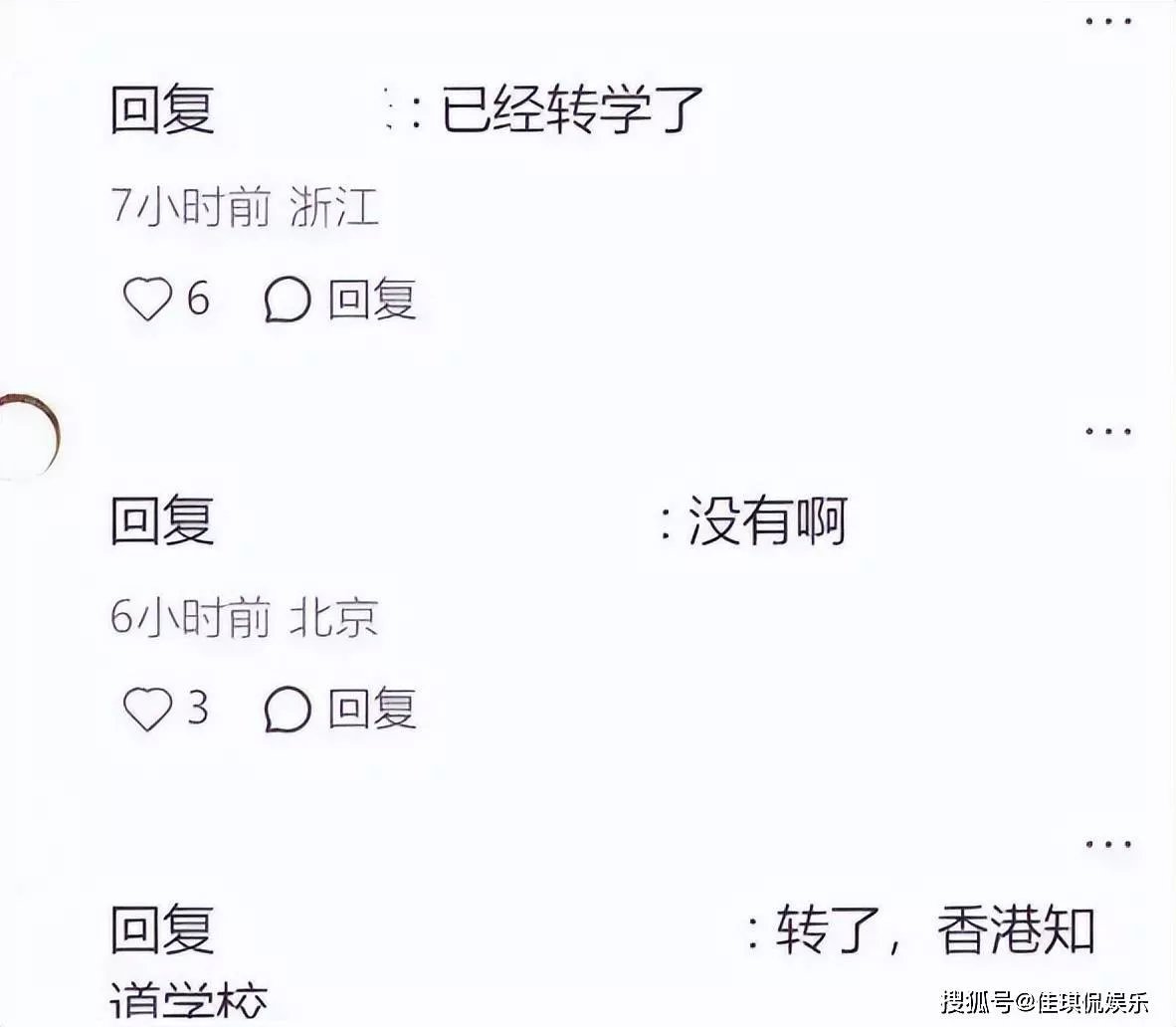The image size is (1176, 1027).
Task: Open the avatar of the "没有啊" commenter
Action: [25, 438]
